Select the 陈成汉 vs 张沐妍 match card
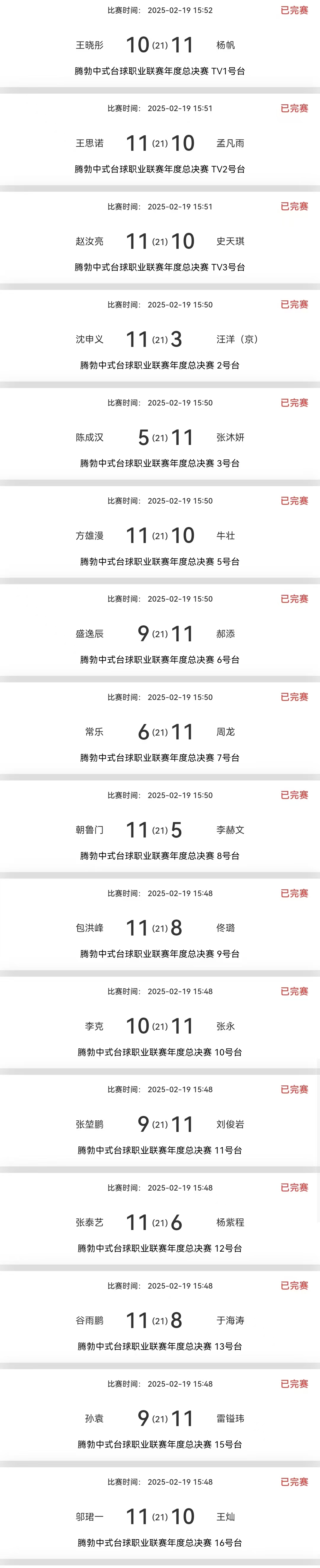Screen dimensions: 320x1568 pos(159,437)
